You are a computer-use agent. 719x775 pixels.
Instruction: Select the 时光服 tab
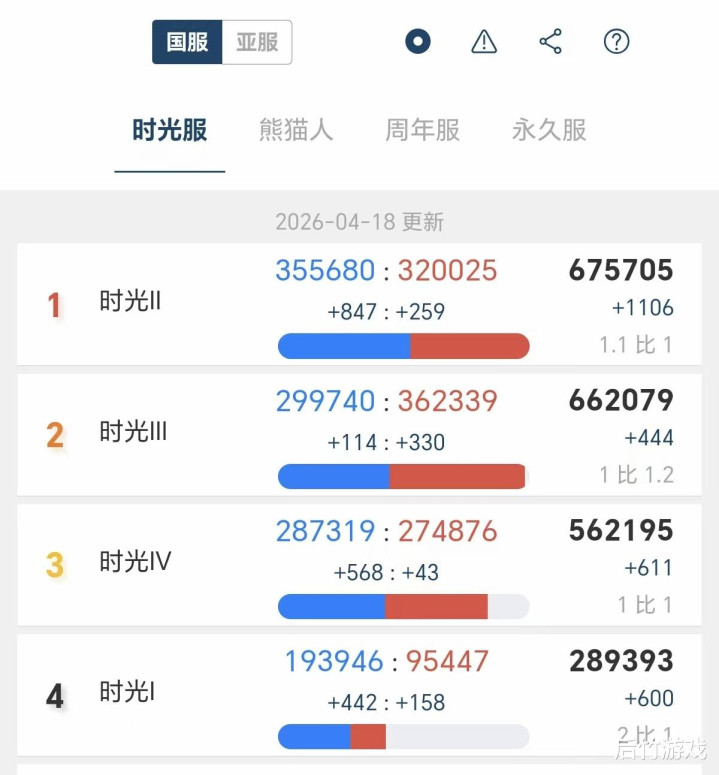170,130
